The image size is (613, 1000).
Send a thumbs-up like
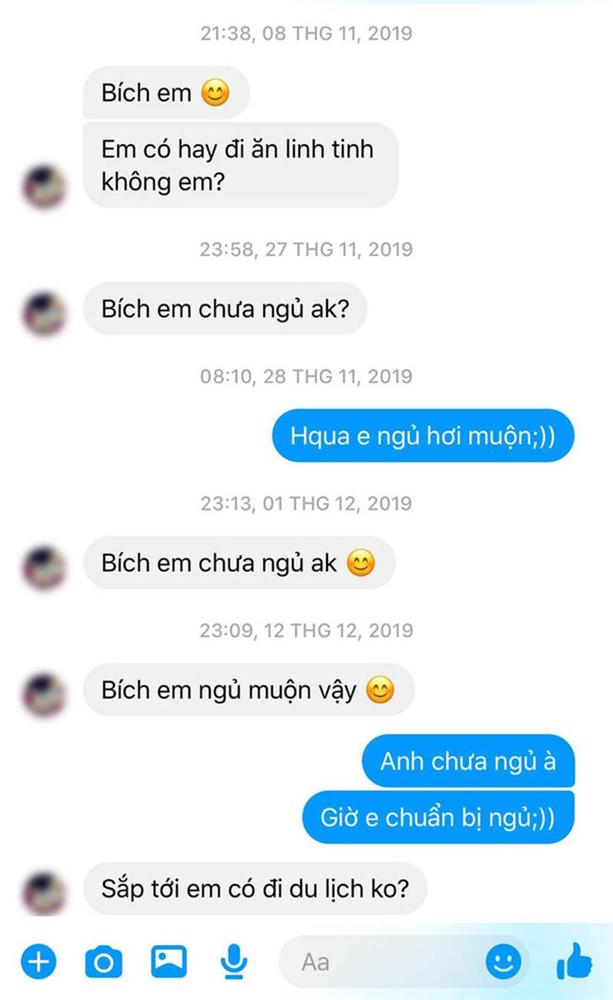(574, 962)
